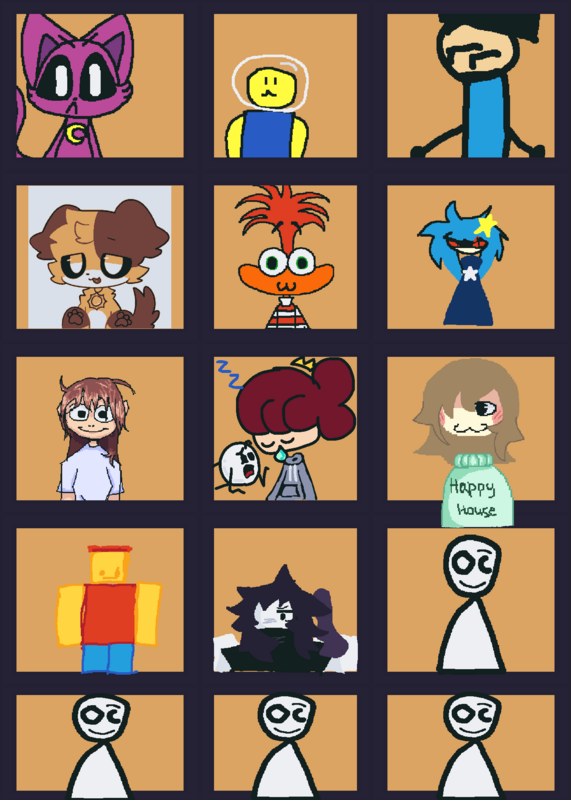The width and height of the screenshot is (571, 800).
Task: Open the Happy House bottle avatar tile
Action: click(470, 429)
